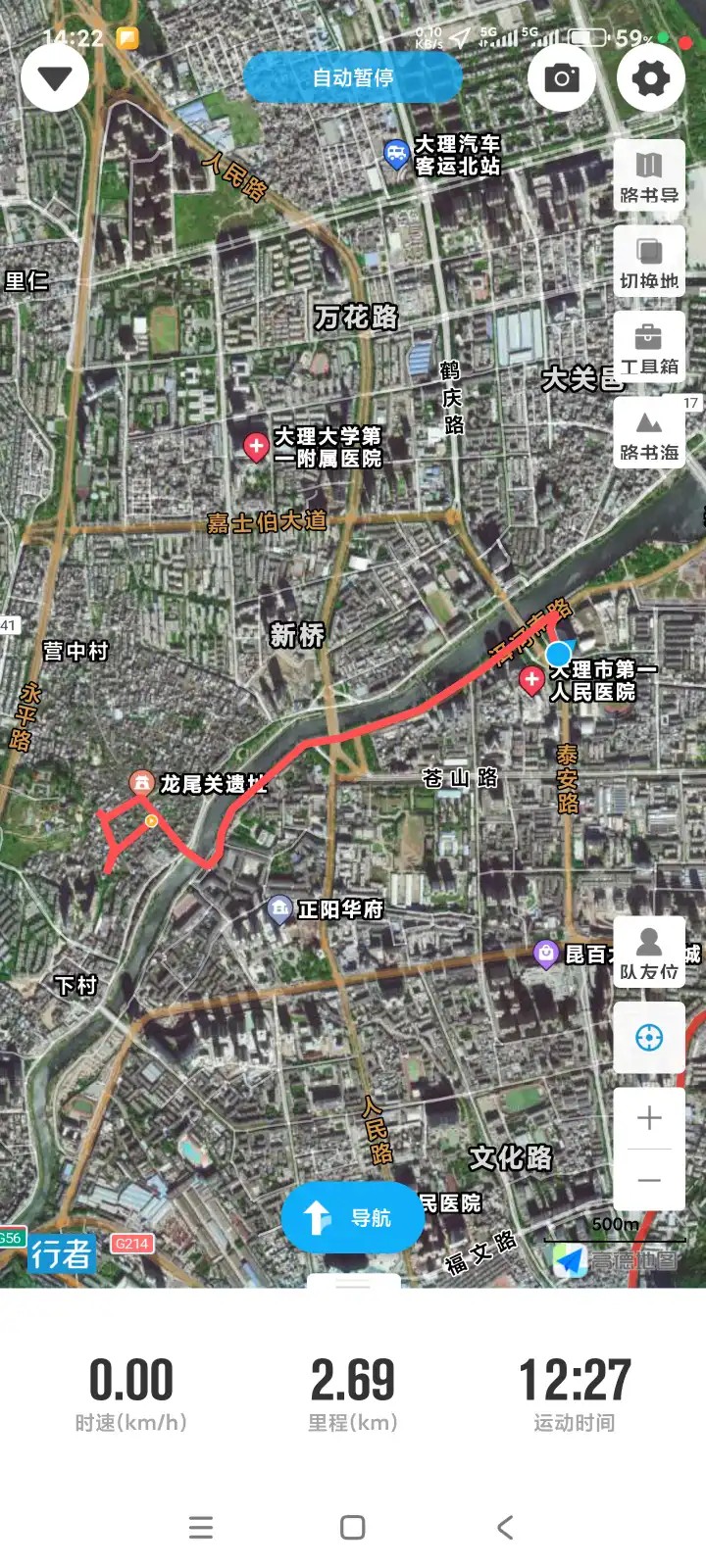
Task: Go back with the system back button
Action: click(x=505, y=1527)
